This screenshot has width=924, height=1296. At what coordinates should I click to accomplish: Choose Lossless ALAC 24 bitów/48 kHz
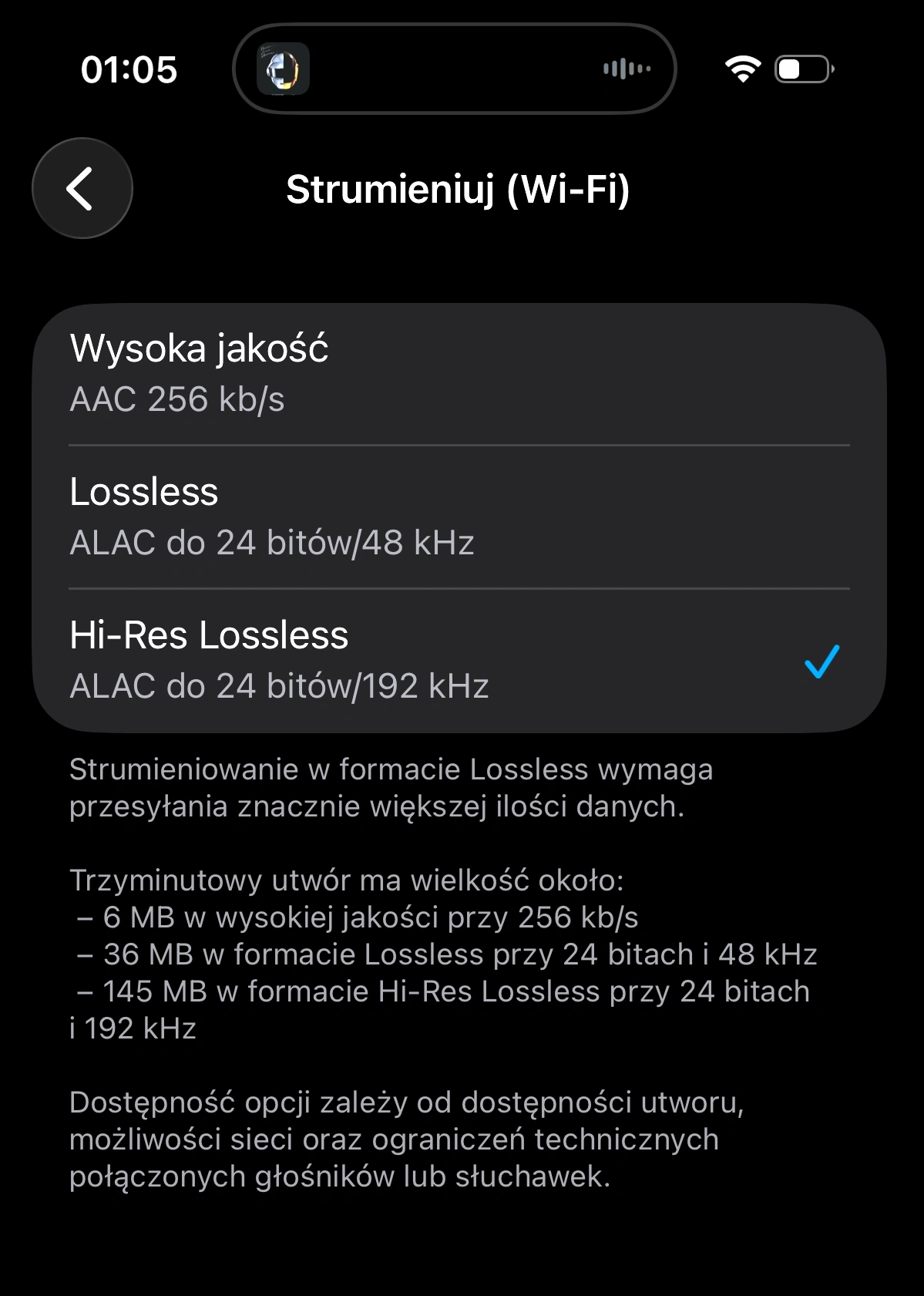(x=459, y=517)
